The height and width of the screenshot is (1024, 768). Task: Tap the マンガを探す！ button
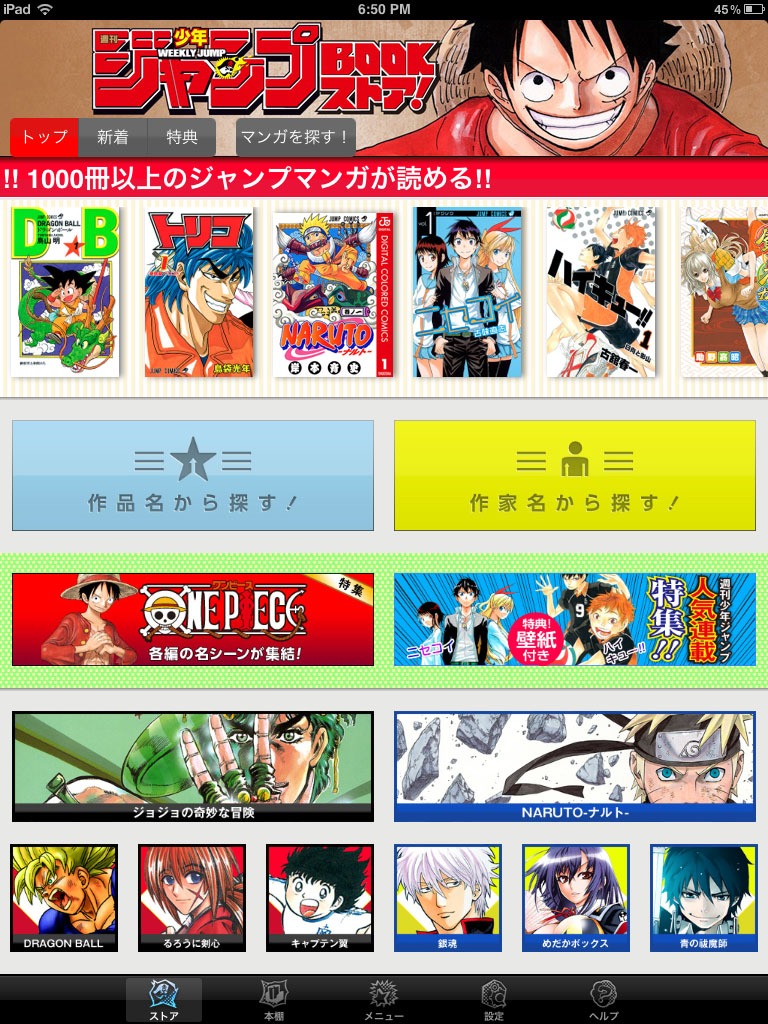pyautogui.click(x=296, y=137)
